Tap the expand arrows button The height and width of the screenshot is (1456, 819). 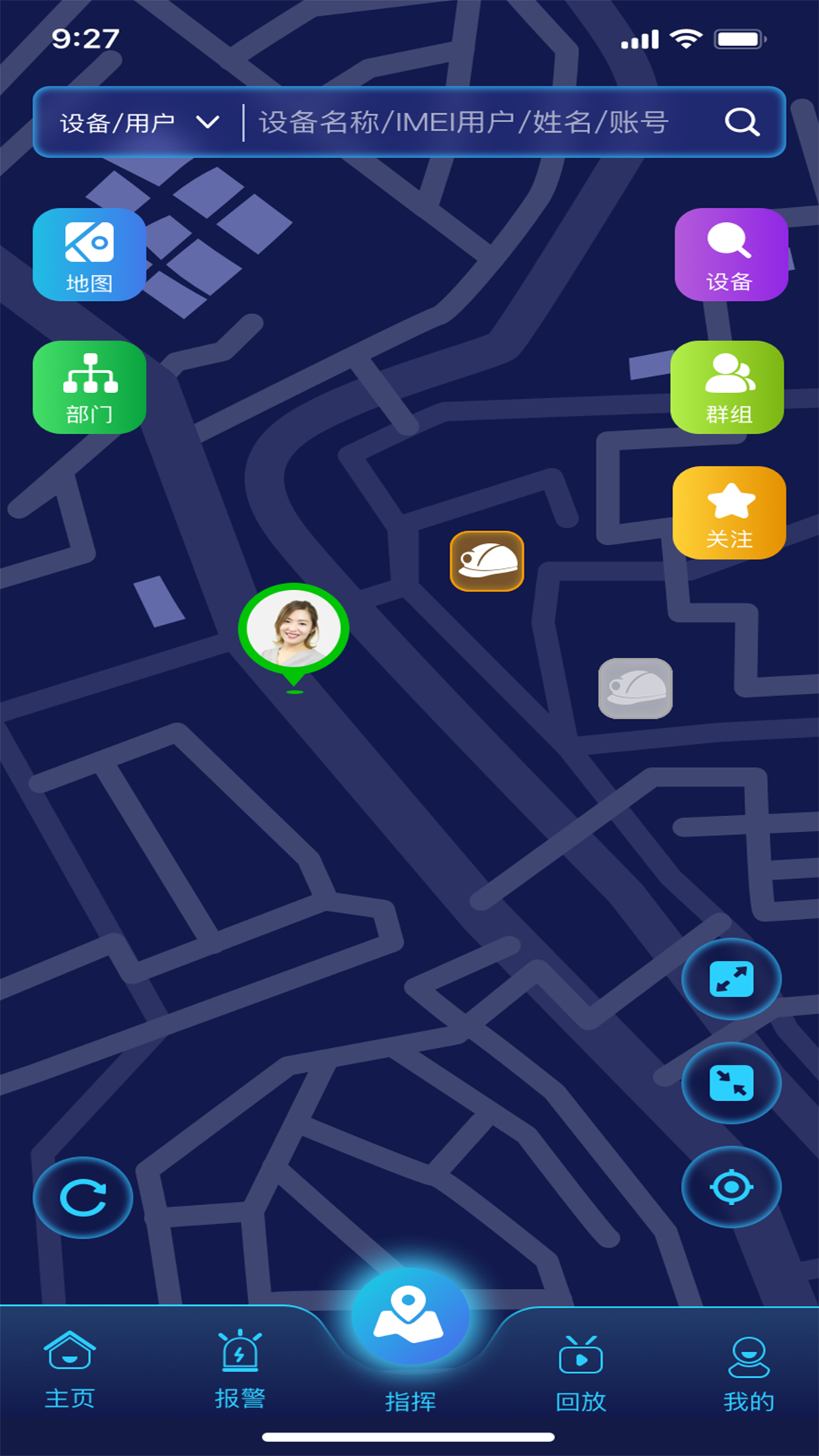click(731, 979)
